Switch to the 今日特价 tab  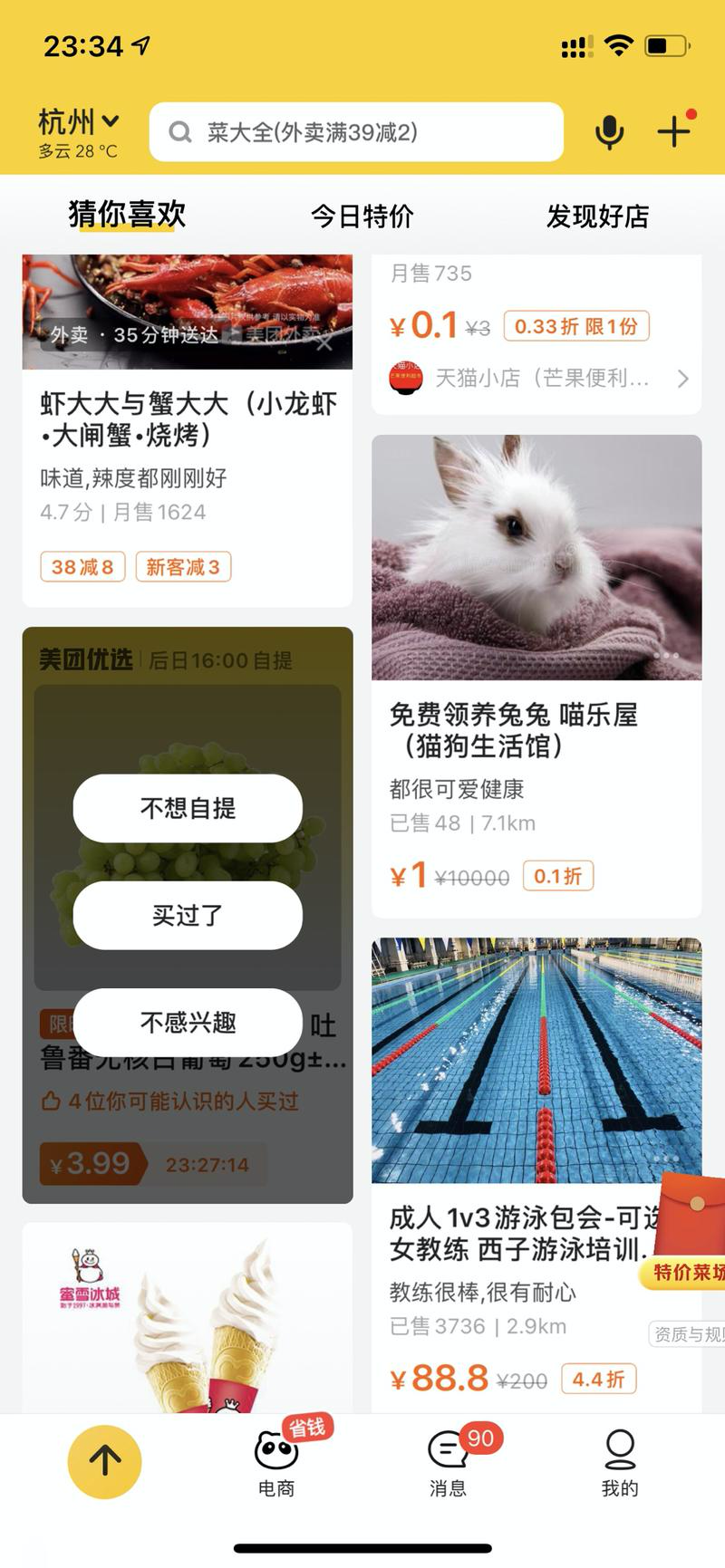tap(362, 216)
